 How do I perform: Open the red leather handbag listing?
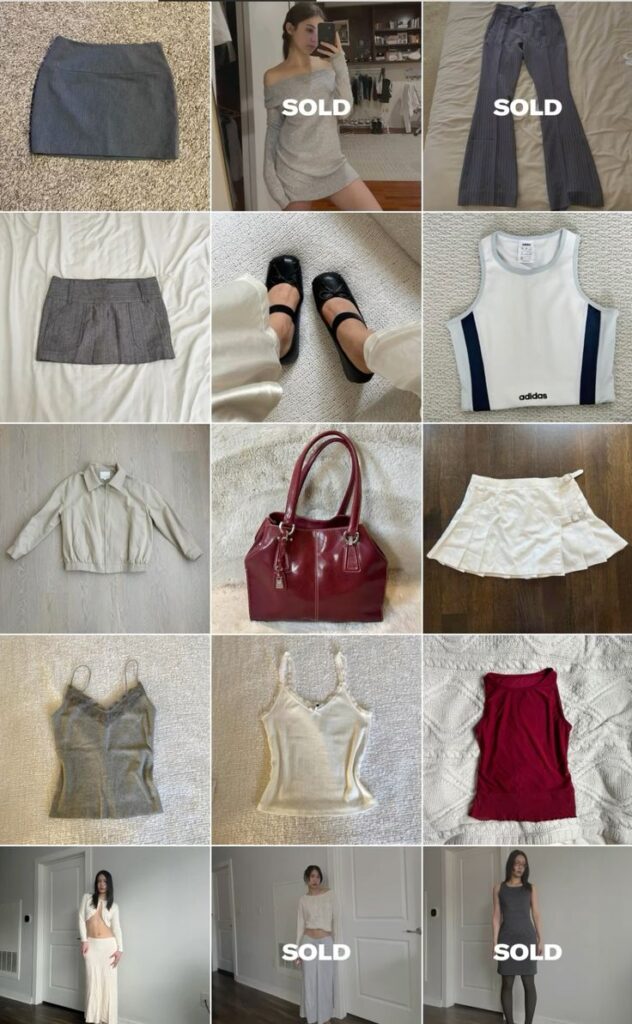[x=315, y=528]
